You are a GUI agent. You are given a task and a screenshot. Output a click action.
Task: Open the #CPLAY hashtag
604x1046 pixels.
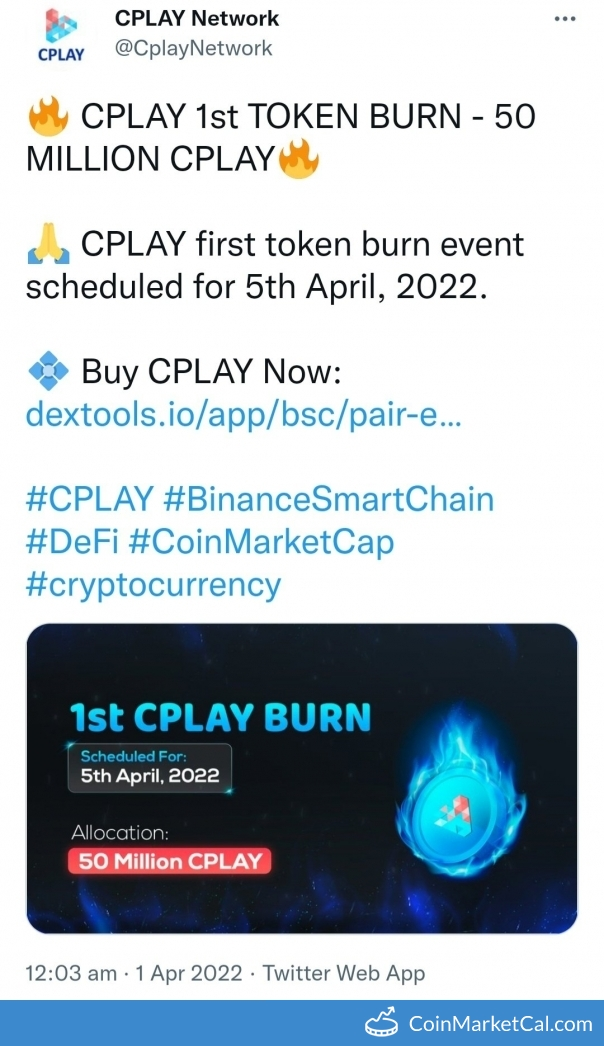click(90, 498)
